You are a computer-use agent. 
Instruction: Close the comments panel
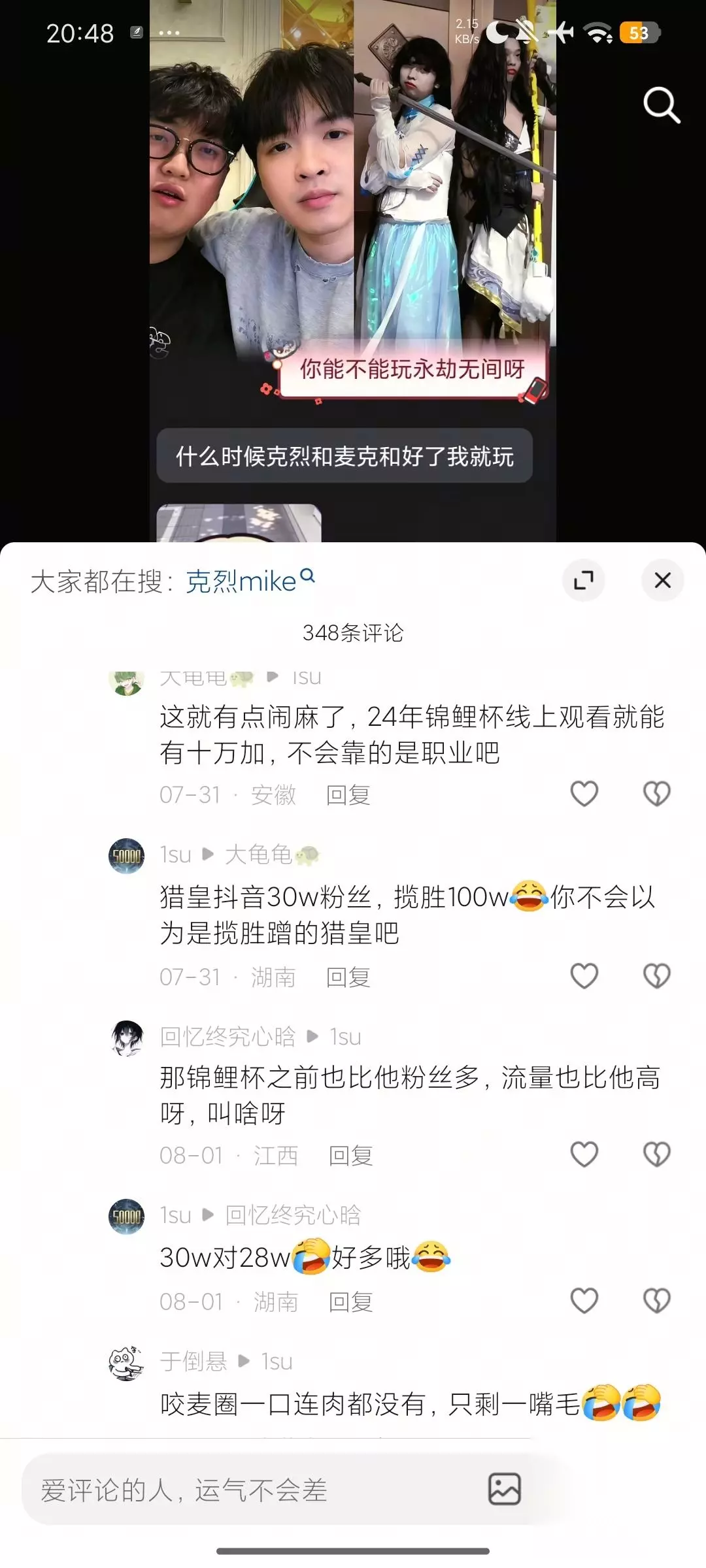[x=663, y=580]
